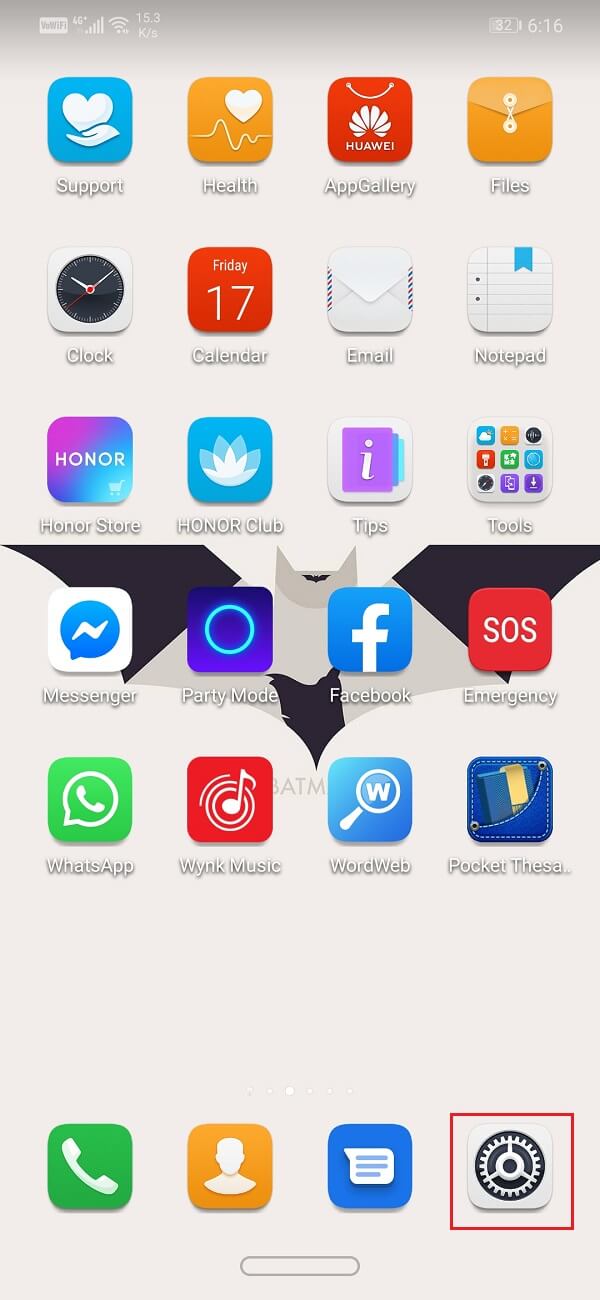
Task: Open the Notepad app
Action: coord(510,290)
